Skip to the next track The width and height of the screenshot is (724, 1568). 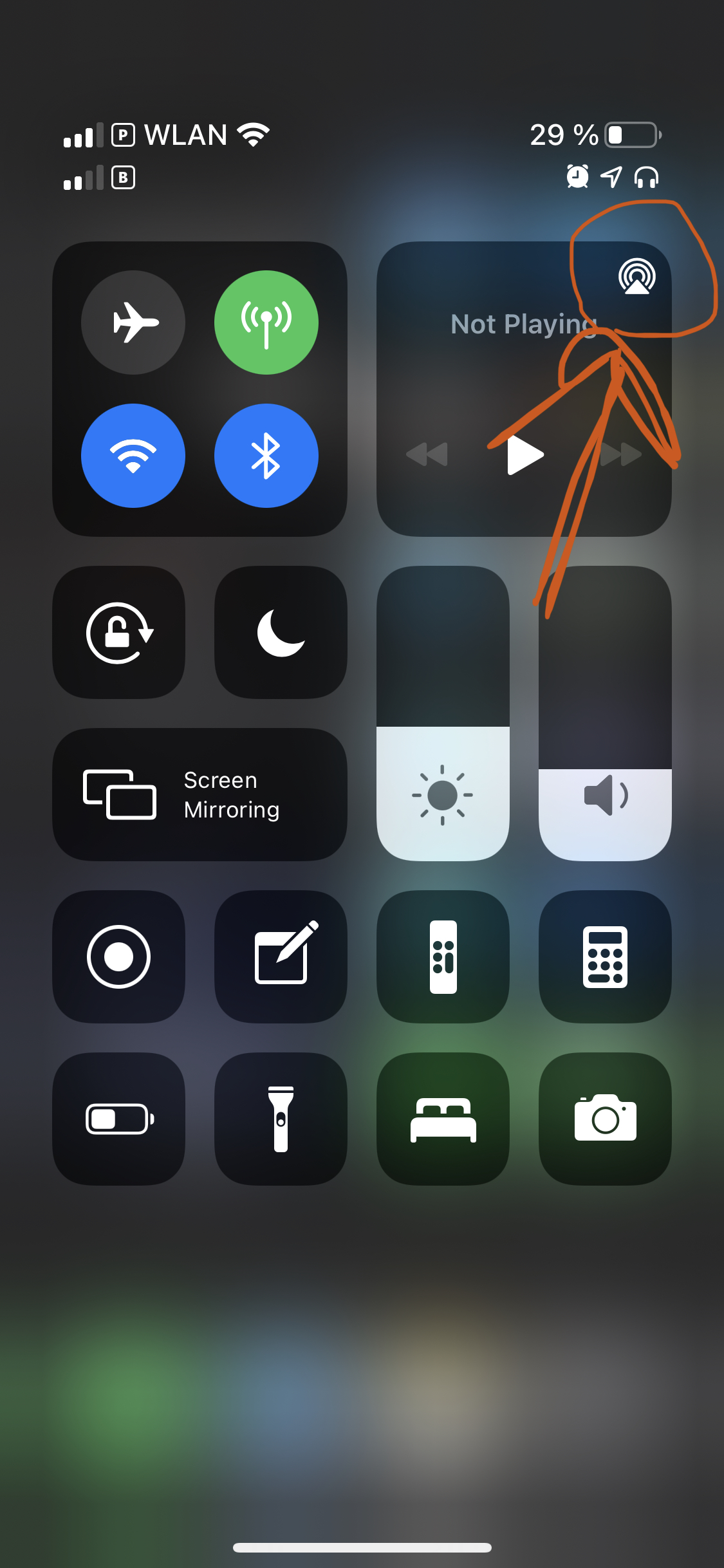pos(622,454)
